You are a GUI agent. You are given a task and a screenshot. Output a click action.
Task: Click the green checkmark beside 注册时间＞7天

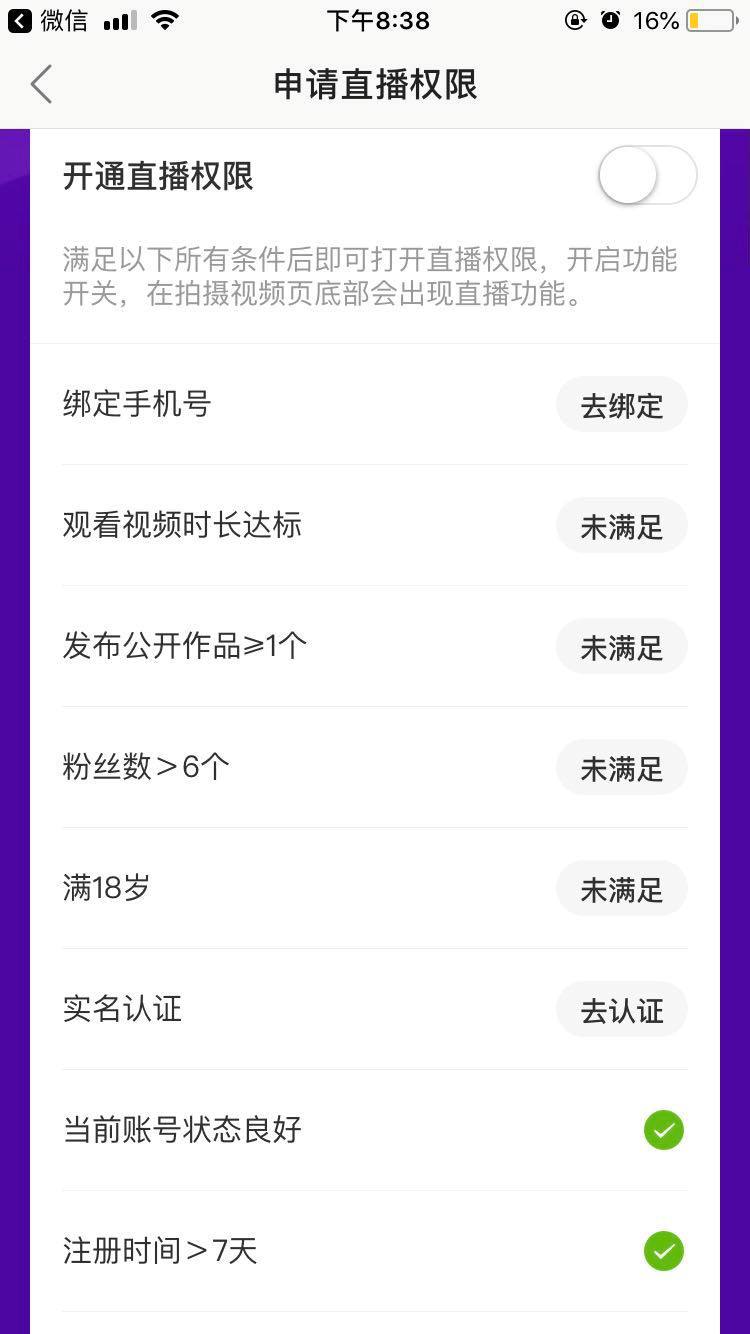coord(663,1250)
